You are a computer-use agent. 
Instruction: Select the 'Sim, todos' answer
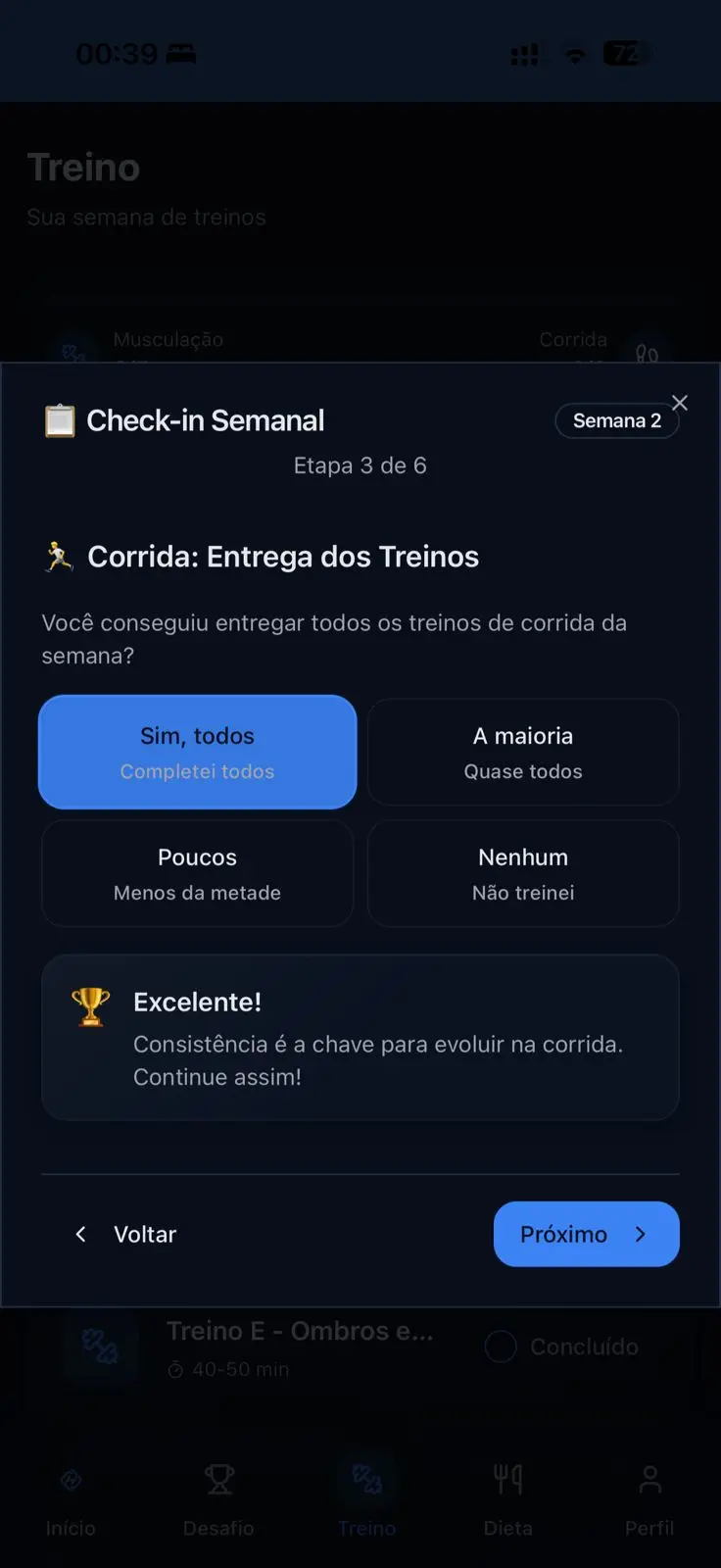coord(197,752)
